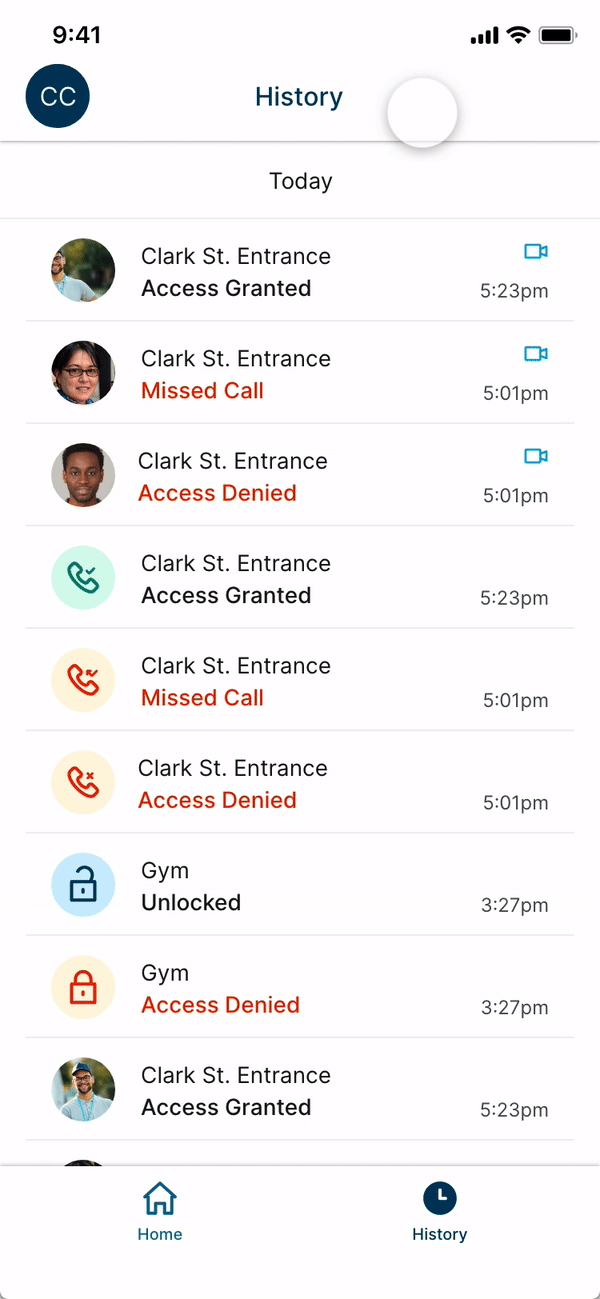
Task: Open Access Granted row with green phone icon
Action: point(300,579)
